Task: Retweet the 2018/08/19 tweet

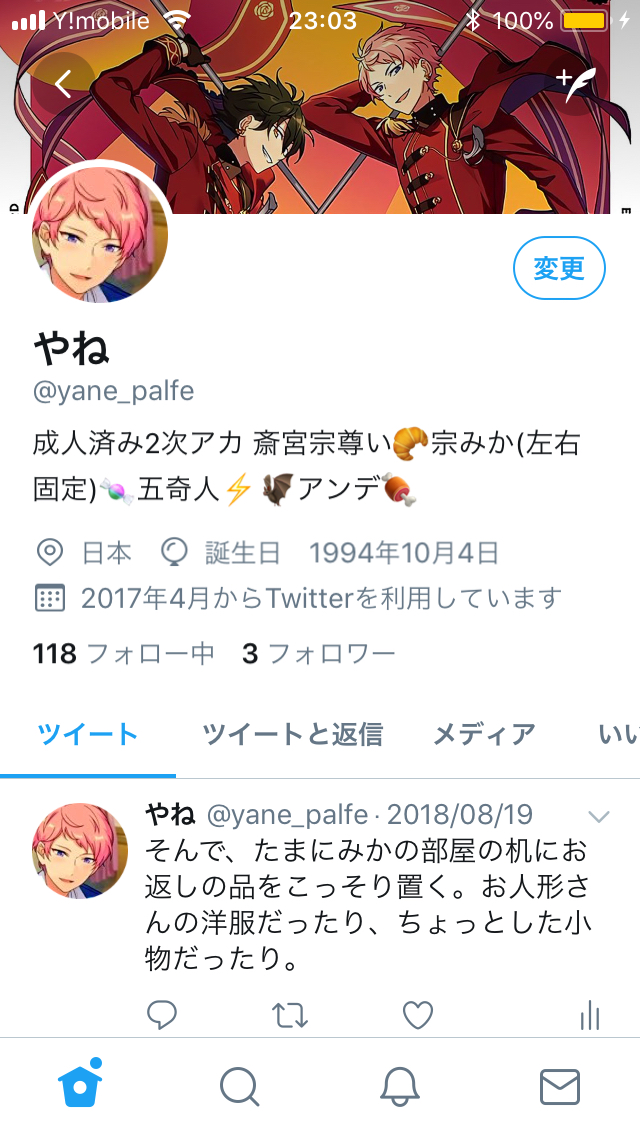Action: 290,1016
